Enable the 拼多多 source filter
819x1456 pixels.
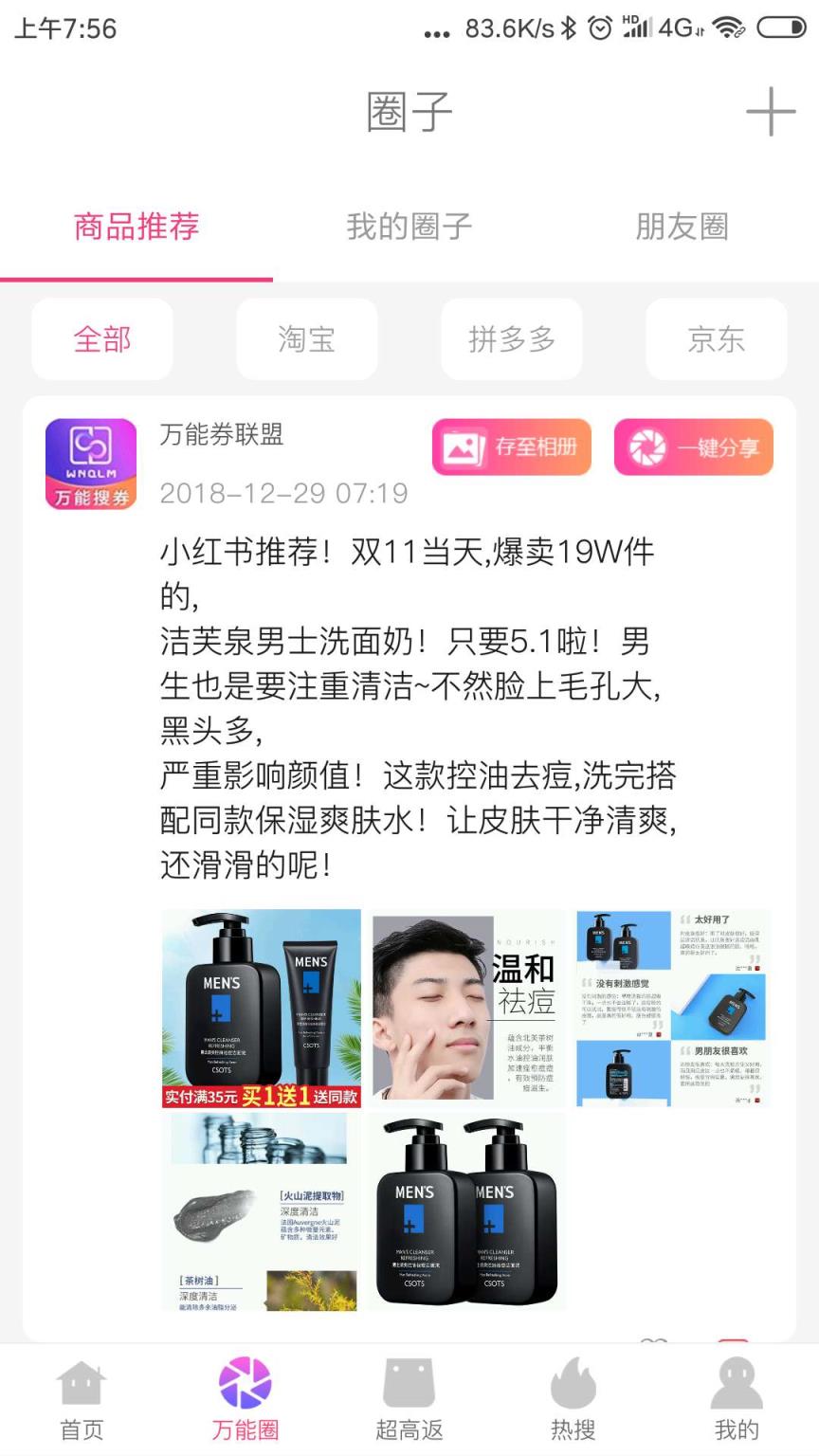(511, 338)
